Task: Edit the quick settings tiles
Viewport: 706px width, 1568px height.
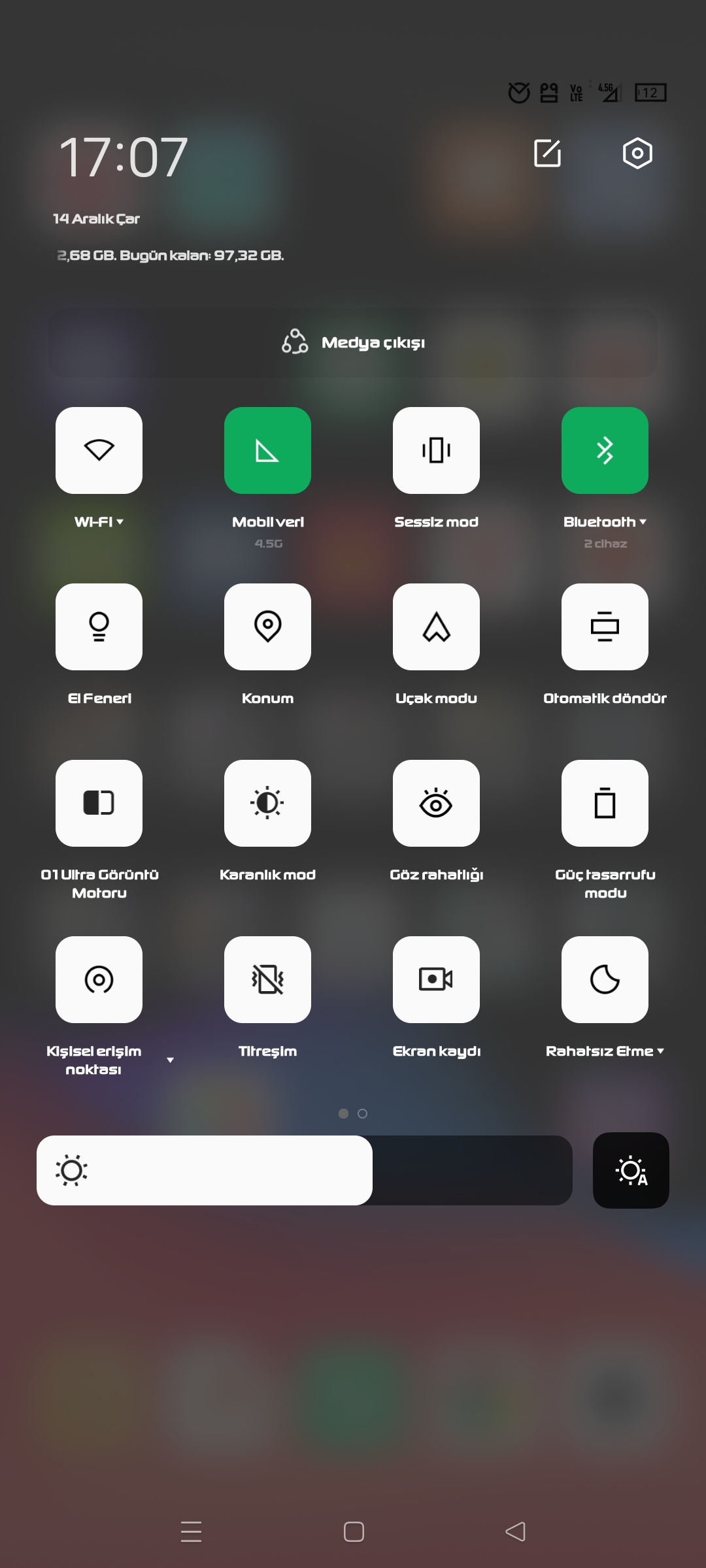Action: [x=548, y=154]
